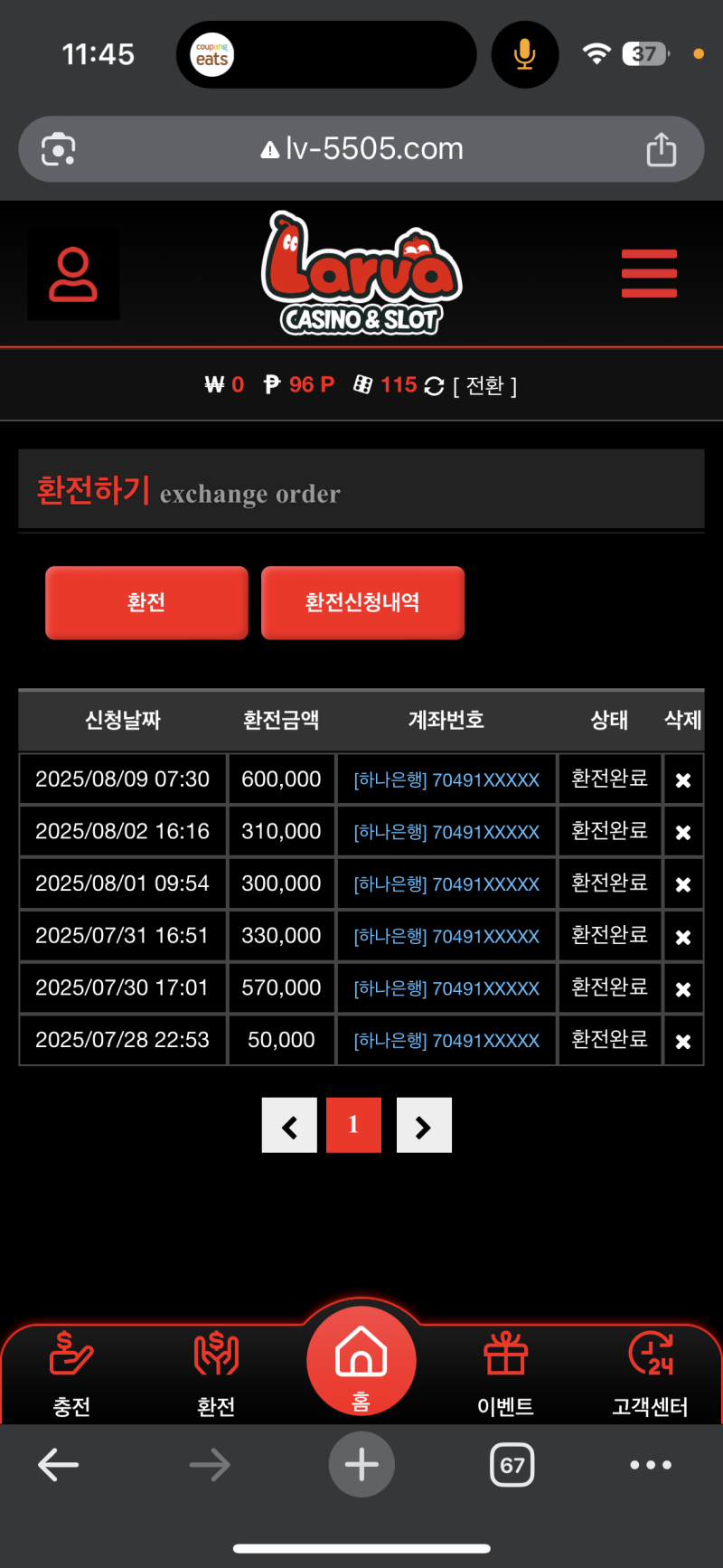Switch to the 환전 tab
The width and height of the screenshot is (723, 1568).
(146, 603)
